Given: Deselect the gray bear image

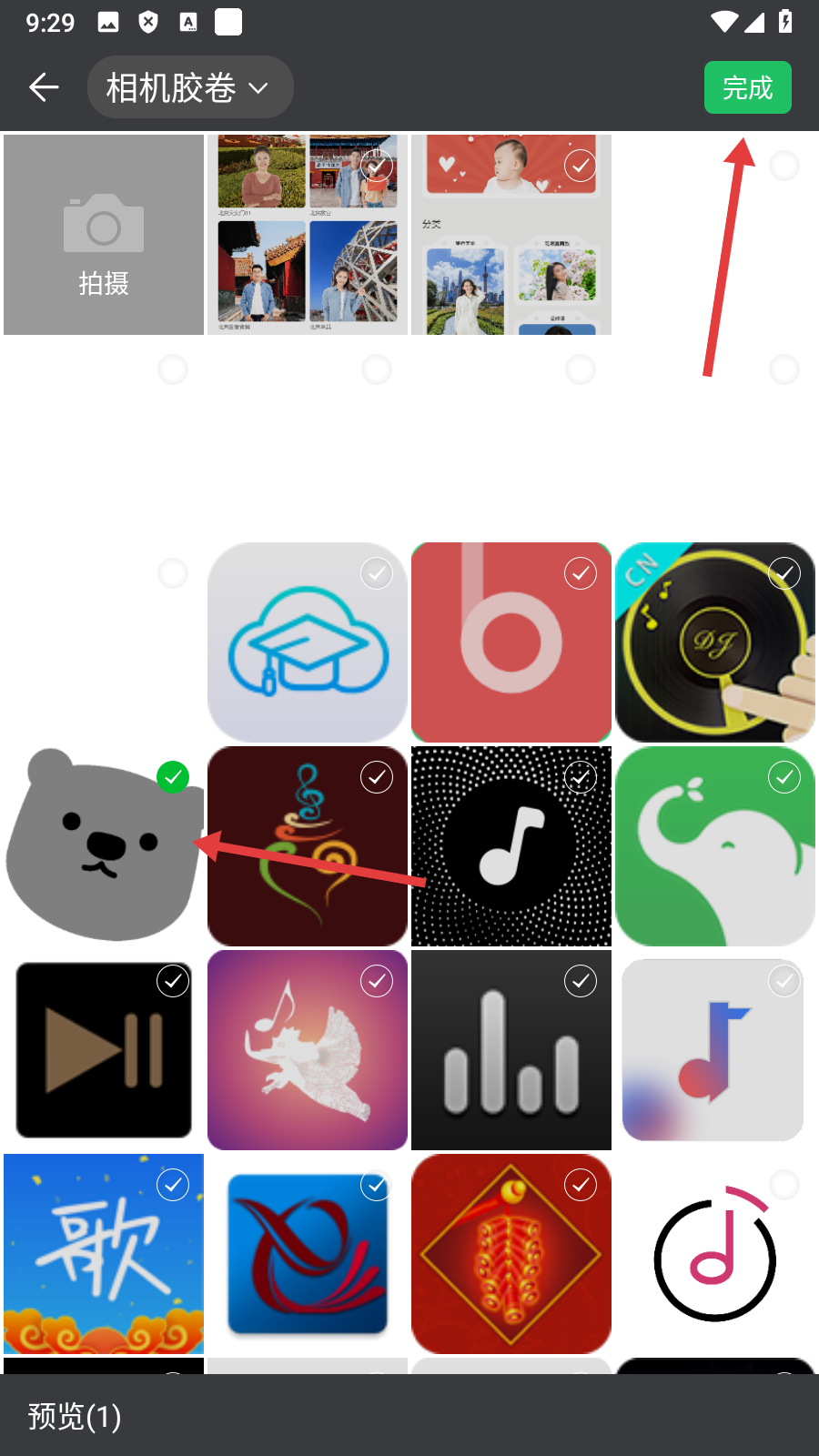Looking at the screenshot, I should click(173, 777).
